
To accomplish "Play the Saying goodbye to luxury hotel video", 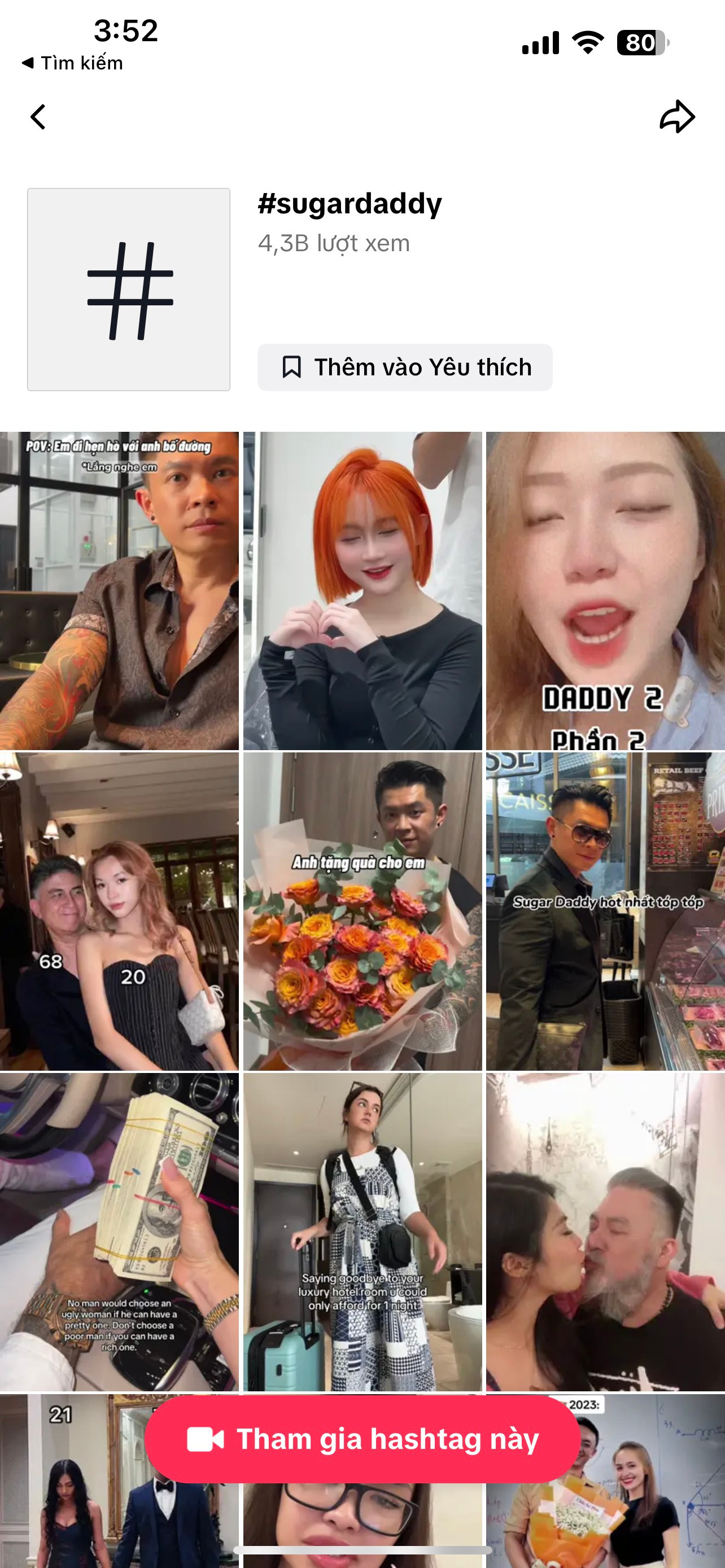I will click(x=362, y=1232).
